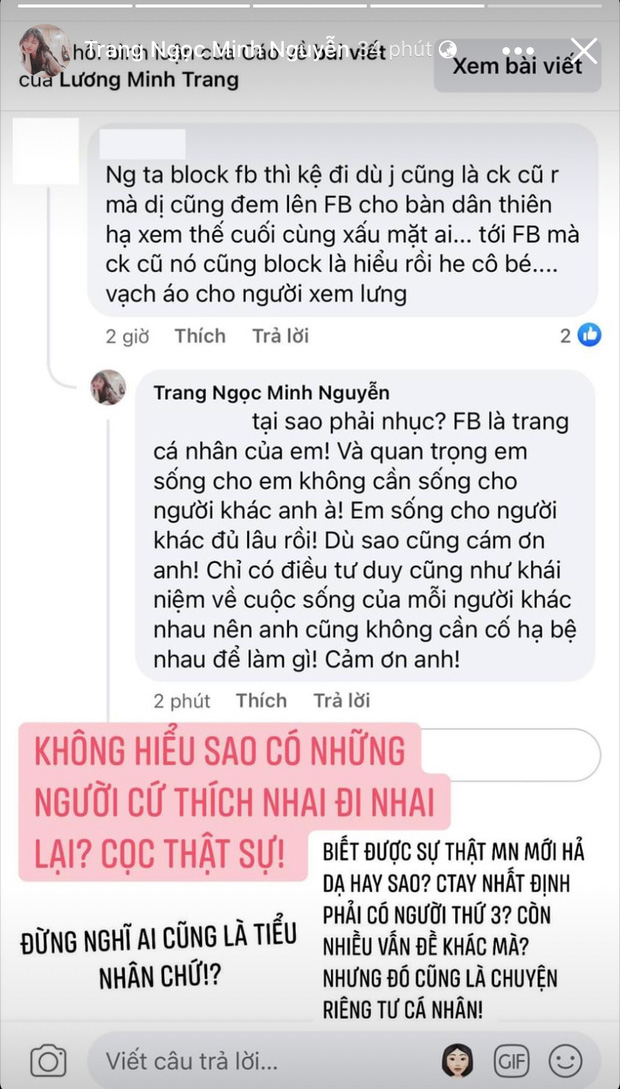Open the story author's profile picture at top

pyautogui.click(x=45, y=50)
